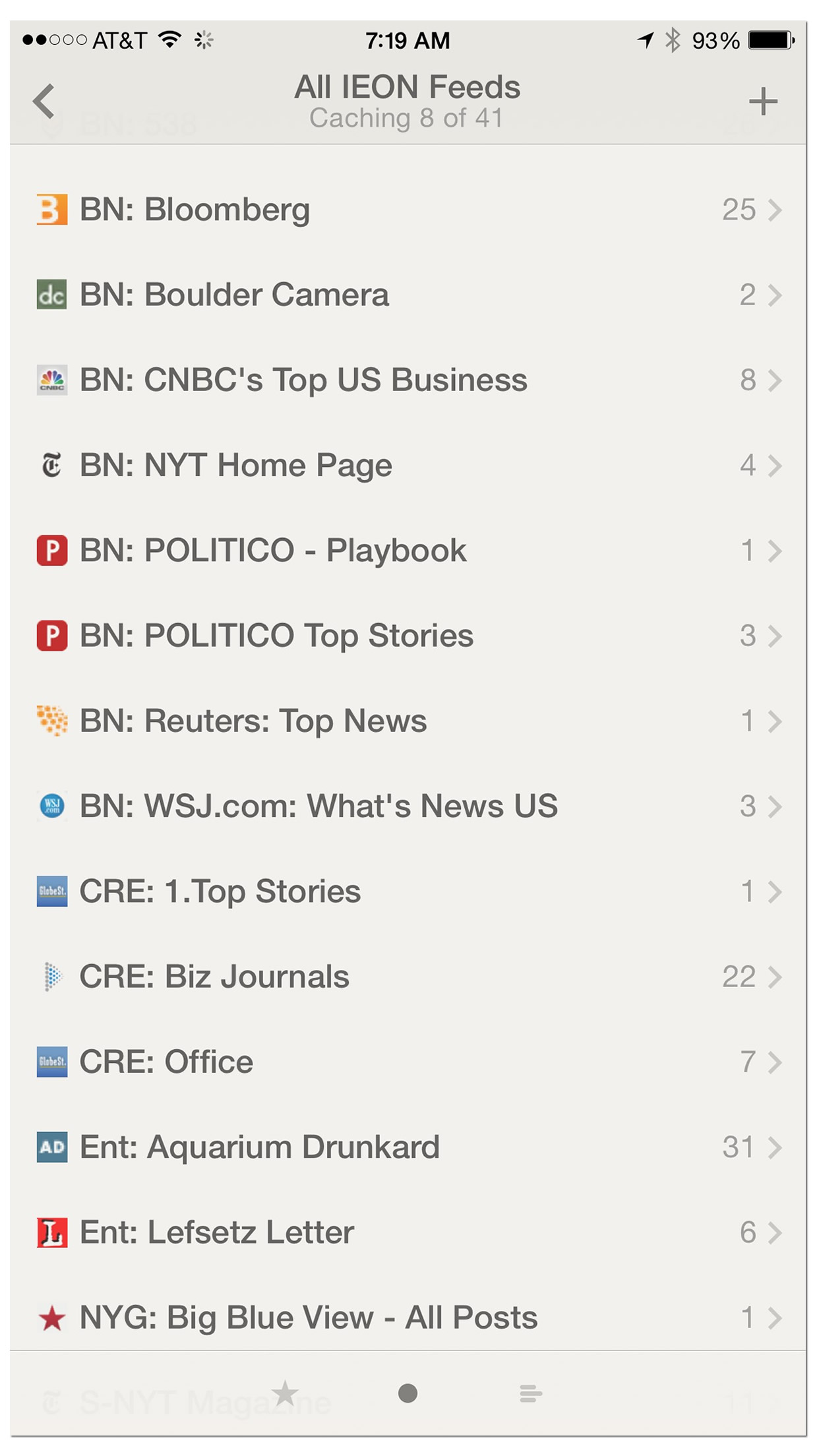Show unread items with the dot filter

pos(408,1393)
